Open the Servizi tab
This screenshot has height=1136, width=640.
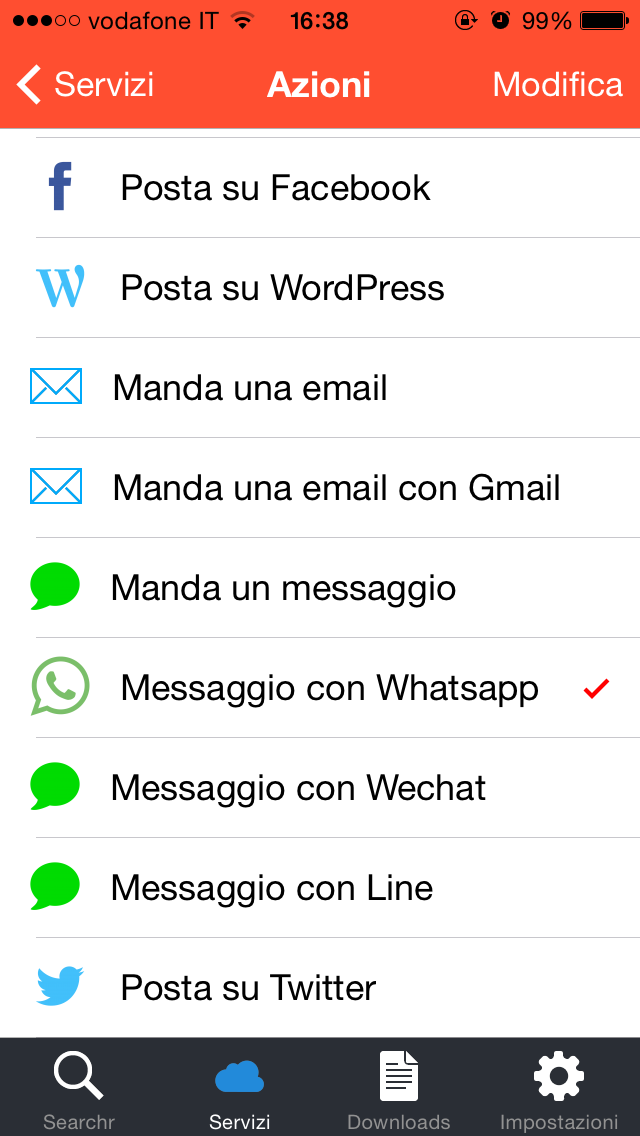(x=239, y=1090)
